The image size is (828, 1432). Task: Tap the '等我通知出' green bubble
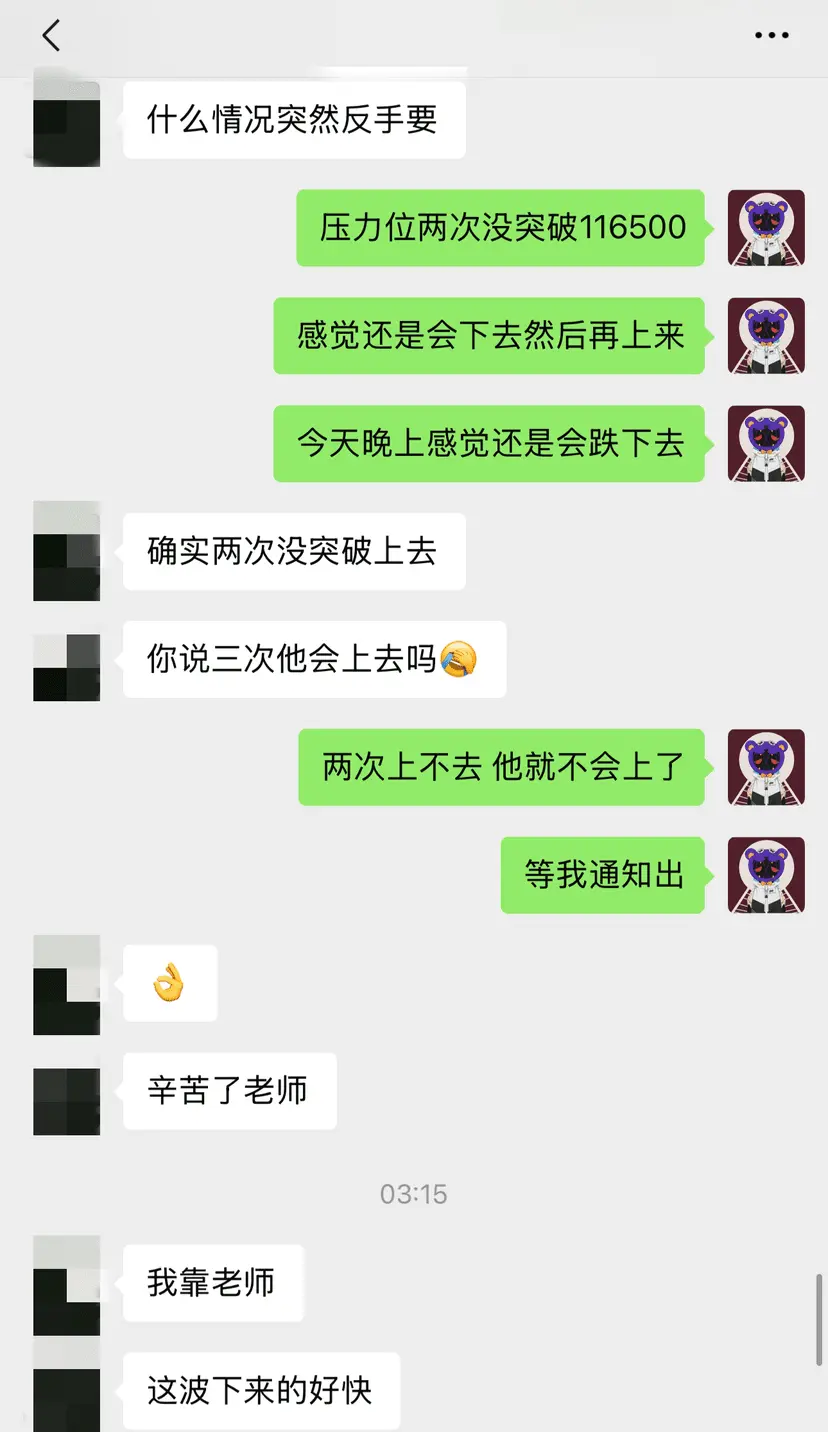[602, 875]
